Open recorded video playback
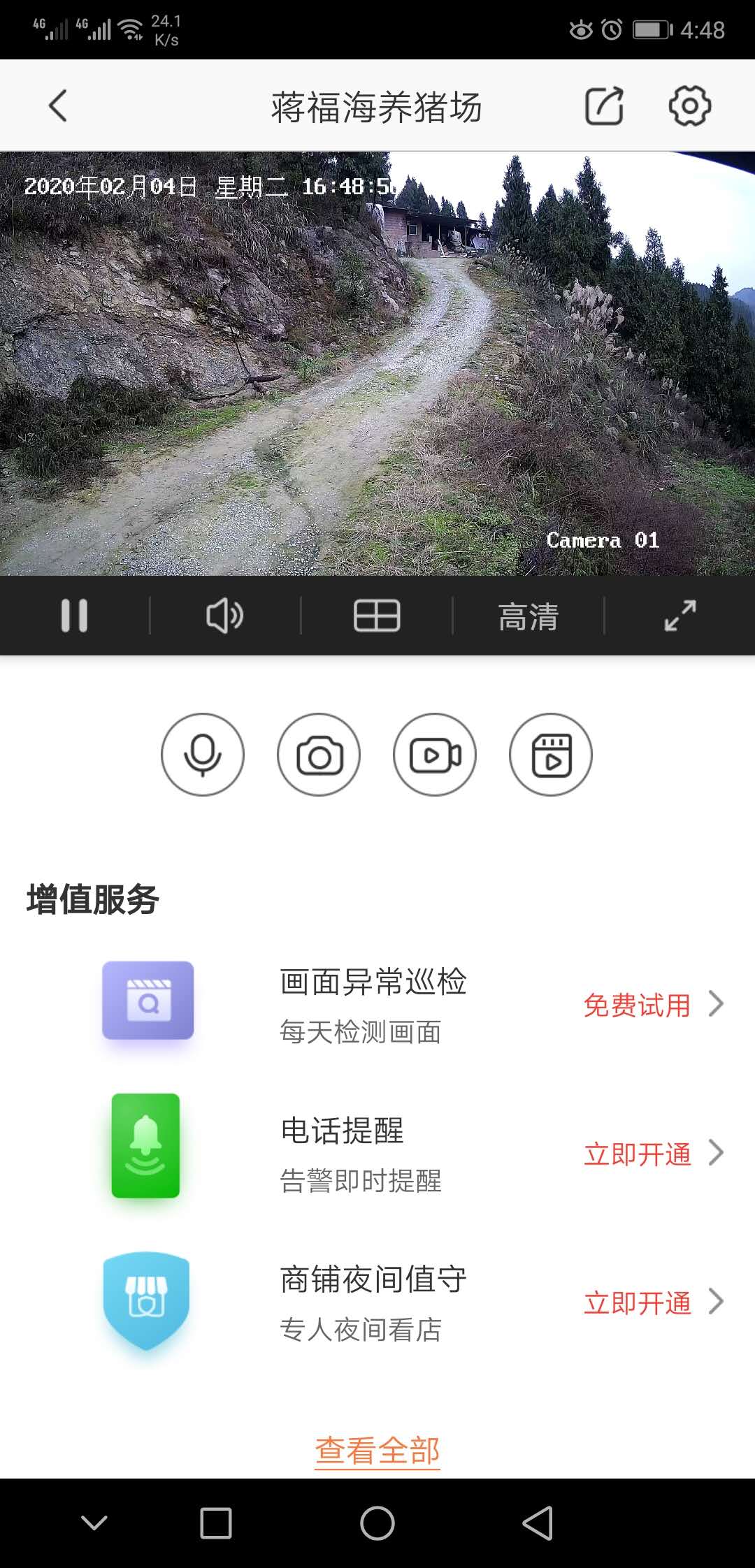The image size is (755, 1568). click(551, 755)
